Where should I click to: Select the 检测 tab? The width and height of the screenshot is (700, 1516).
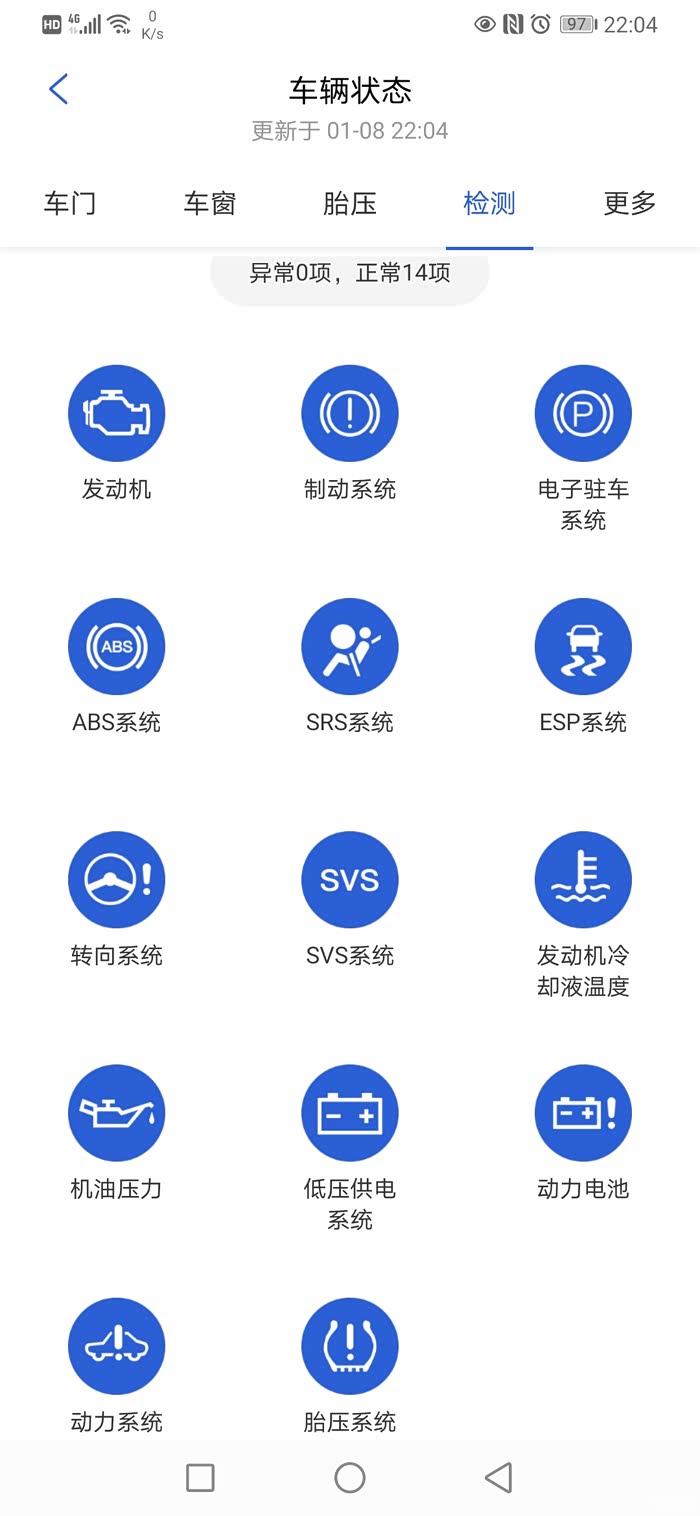489,203
